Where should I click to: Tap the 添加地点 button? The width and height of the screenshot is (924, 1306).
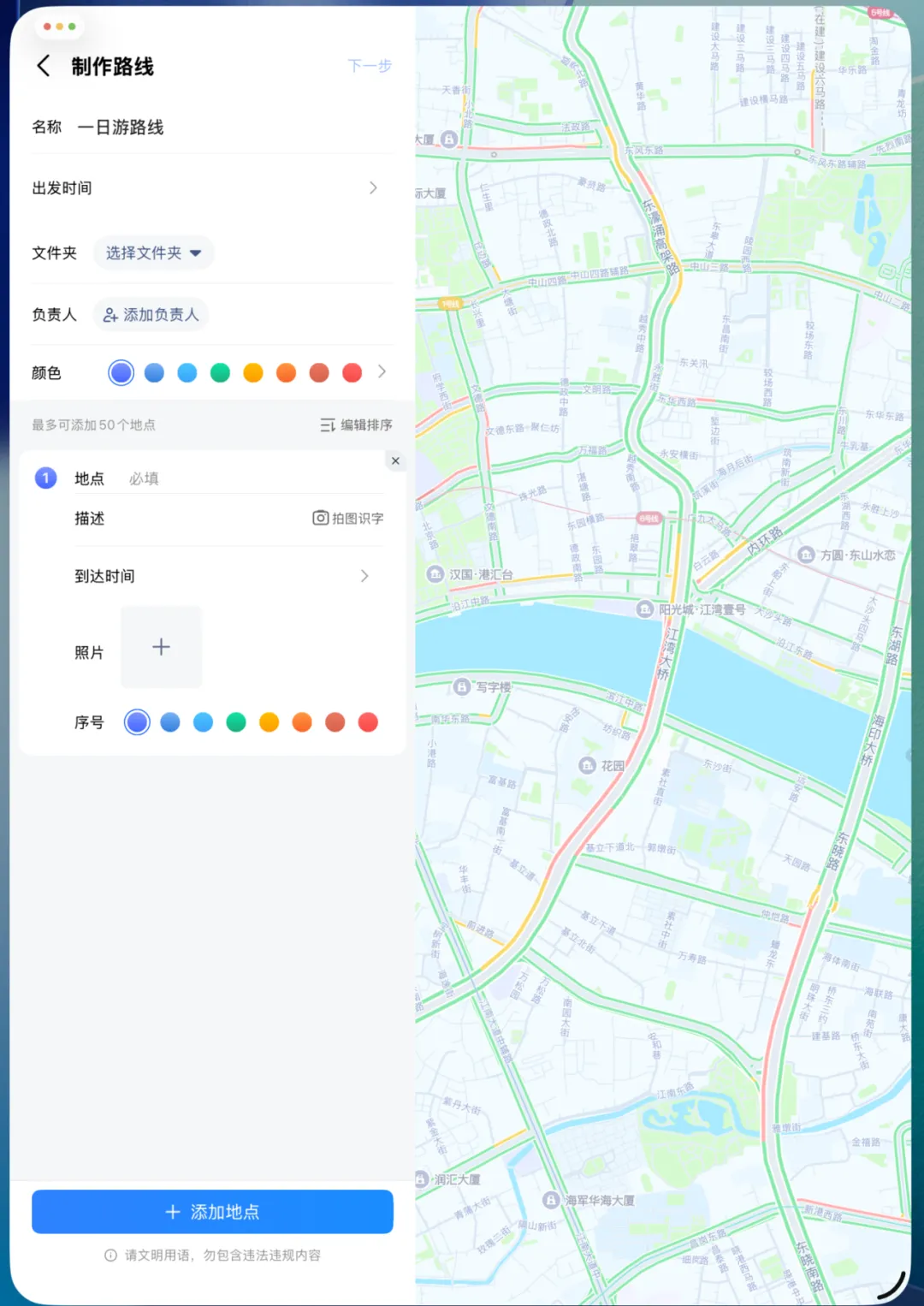tap(212, 1212)
